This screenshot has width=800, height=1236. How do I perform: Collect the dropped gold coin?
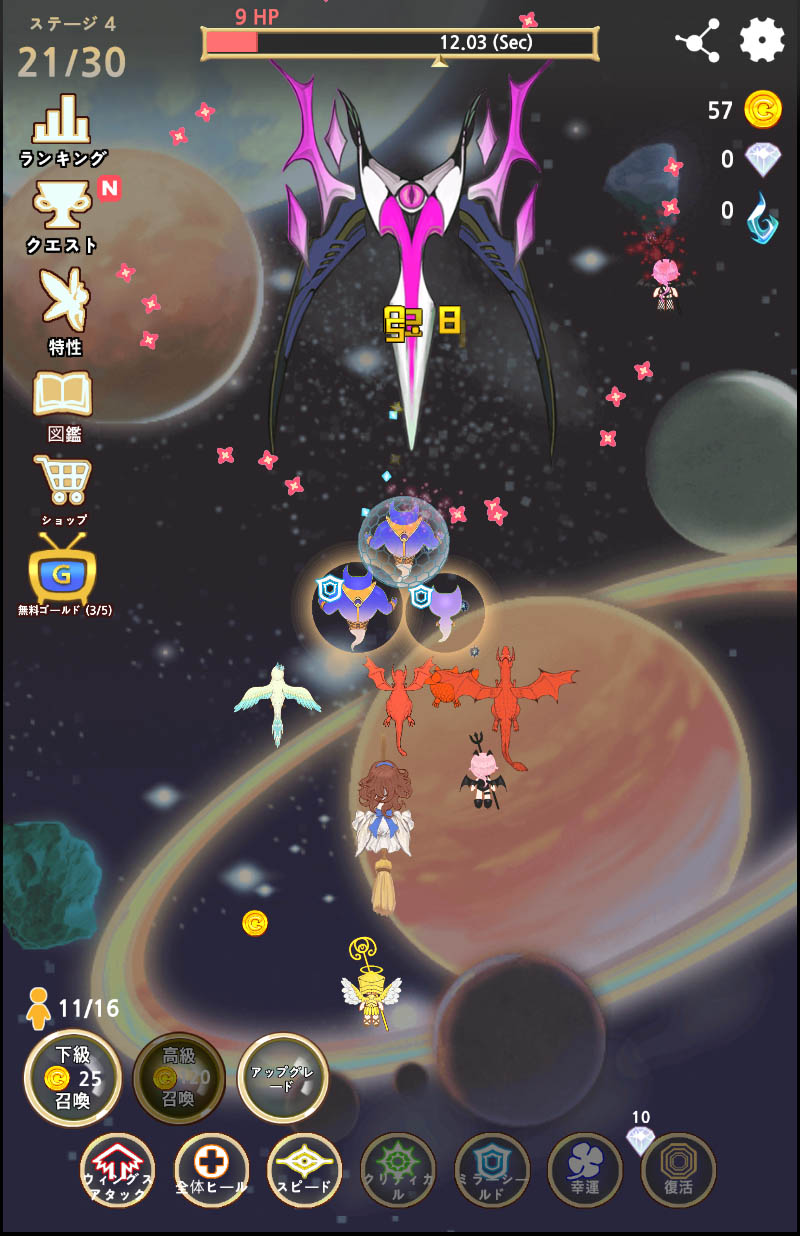click(255, 923)
